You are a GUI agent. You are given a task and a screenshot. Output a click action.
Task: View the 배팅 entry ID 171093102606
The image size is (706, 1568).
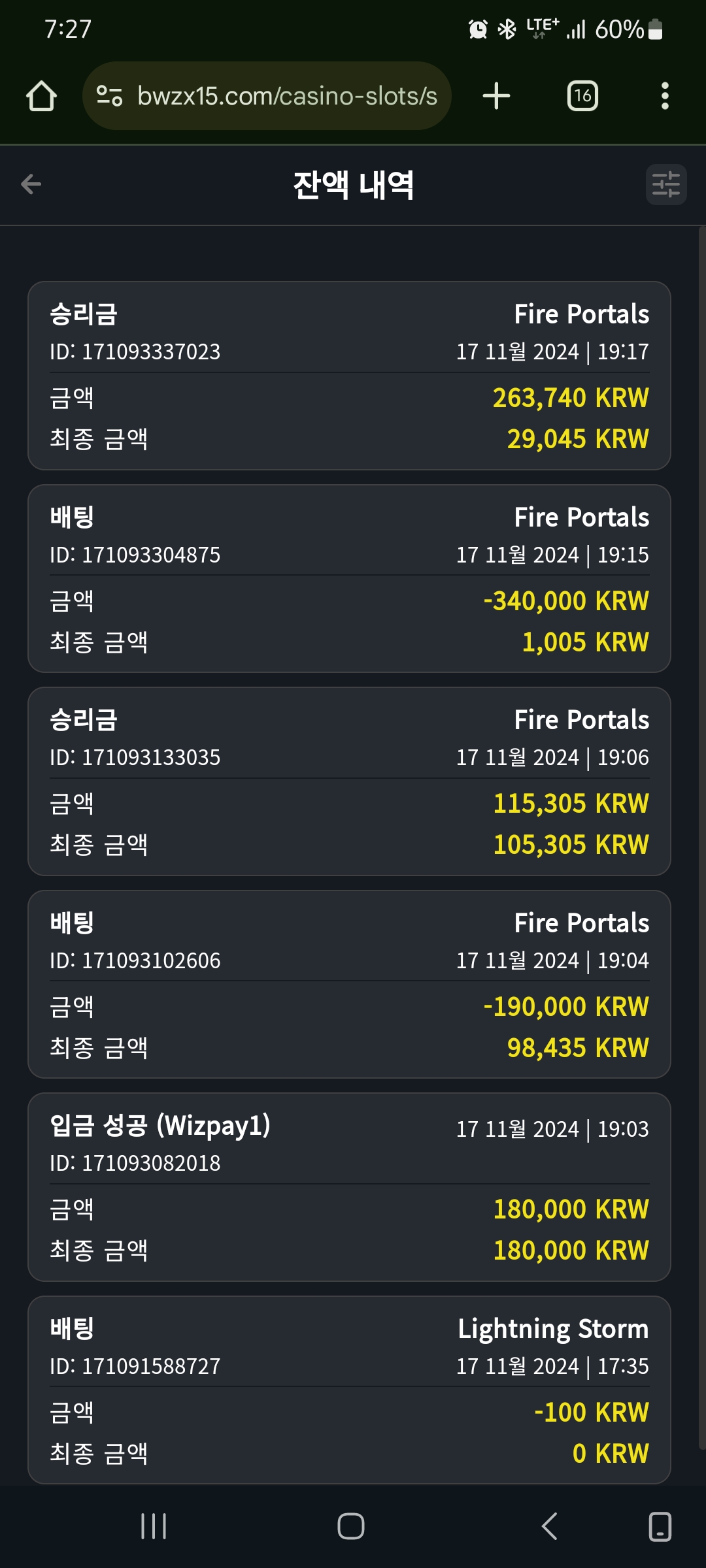pos(349,985)
